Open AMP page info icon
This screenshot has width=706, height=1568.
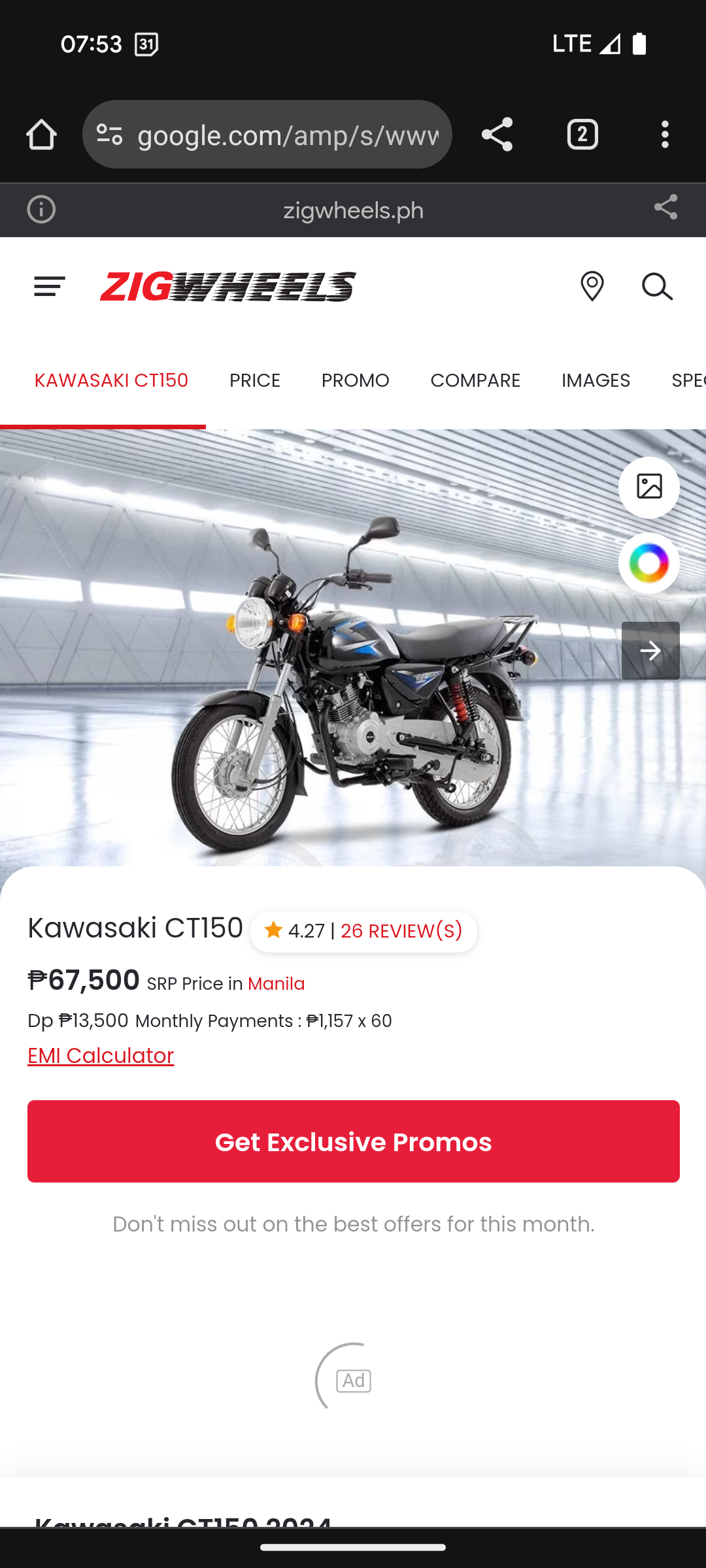41,210
